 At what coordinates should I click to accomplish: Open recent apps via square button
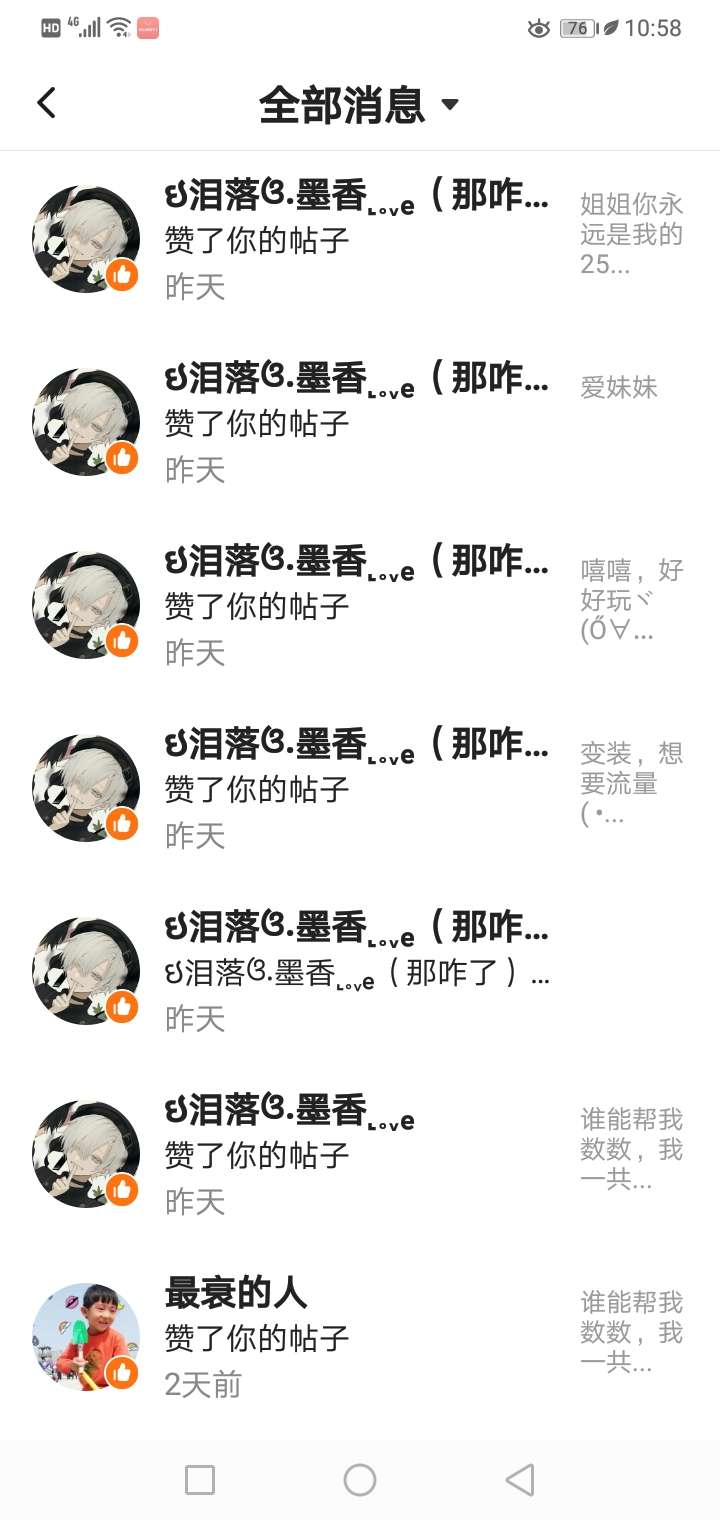click(x=200, y=1480)
